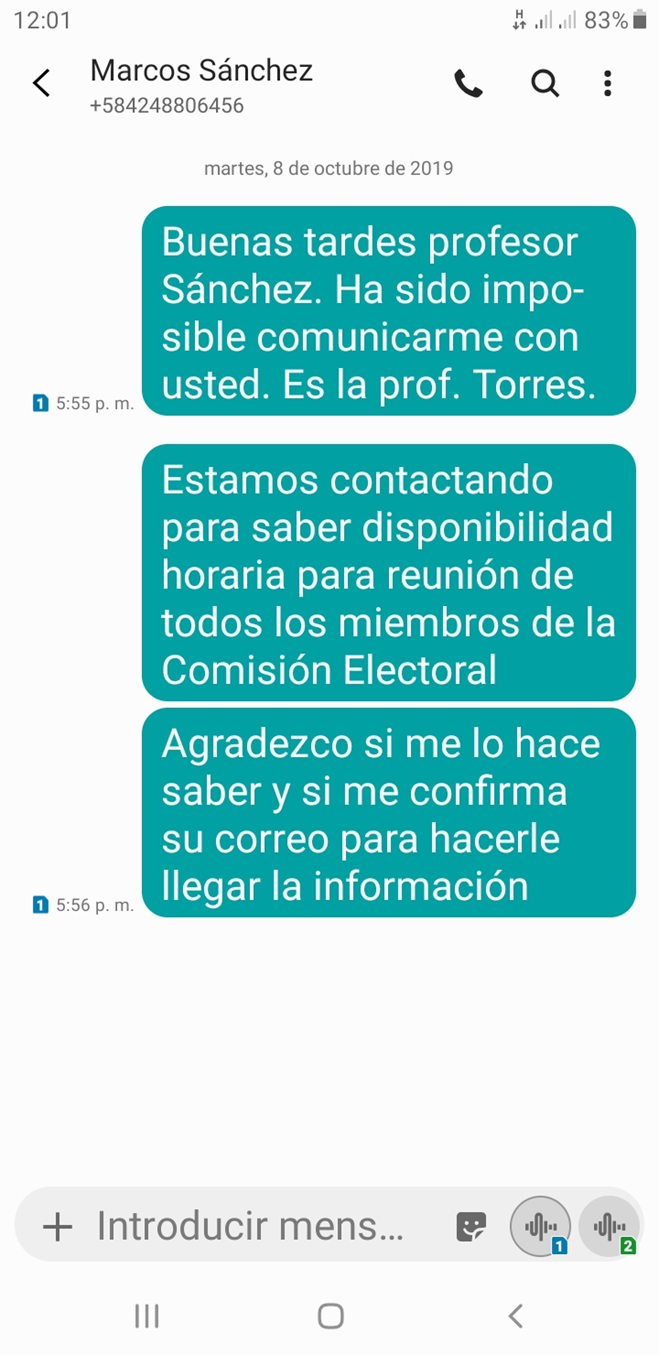This screenshot has height=1355, width=659.
Task: Focus the Introducir mensaje text field
Action: [x=250, y=1226]
